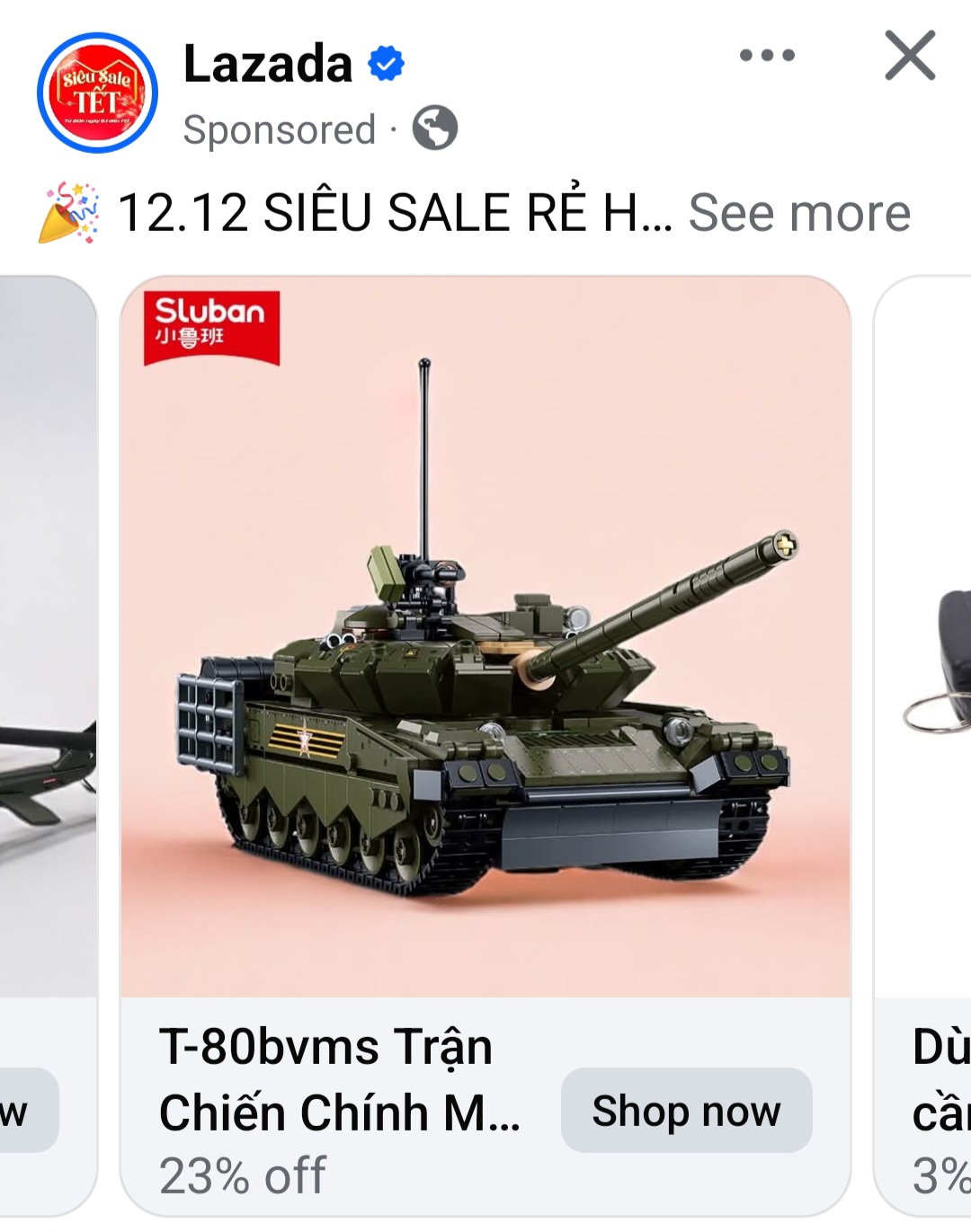
Task: Open the three-dot ad options menu
Action: 767,56
